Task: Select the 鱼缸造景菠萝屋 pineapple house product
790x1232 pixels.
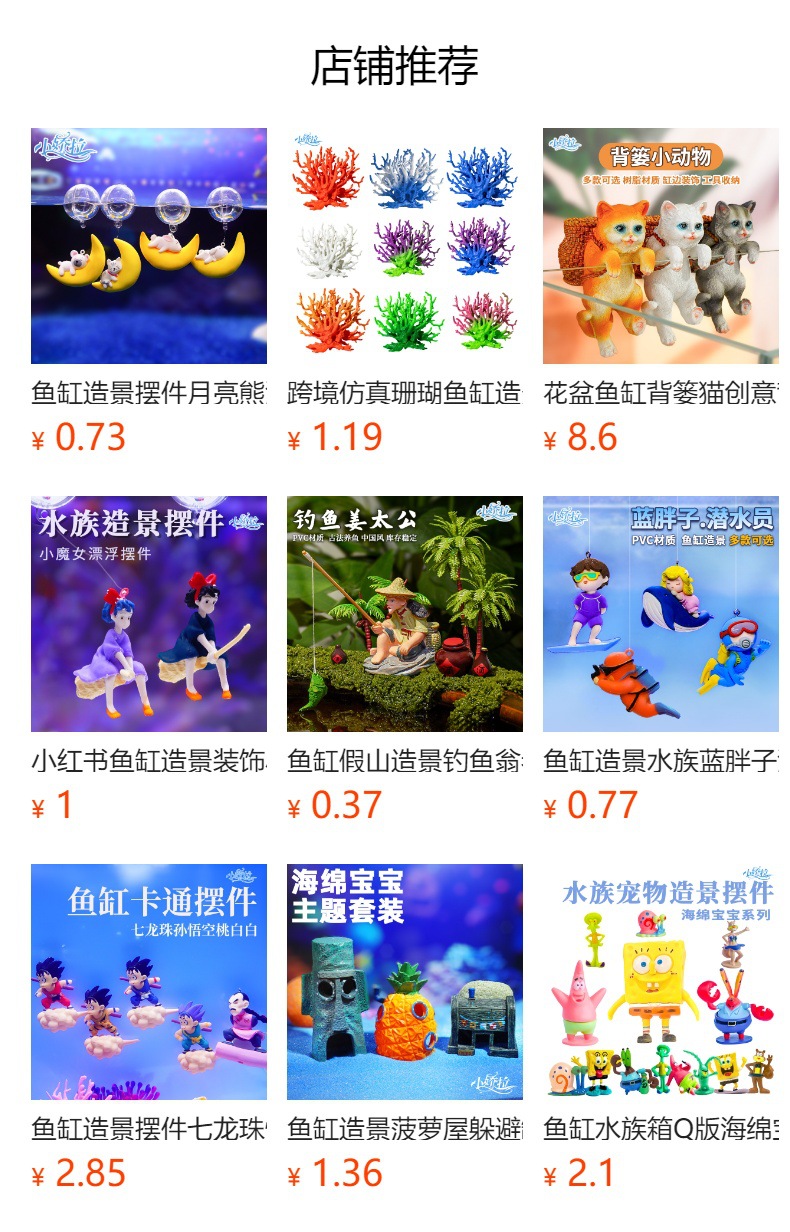Action: 405,982
